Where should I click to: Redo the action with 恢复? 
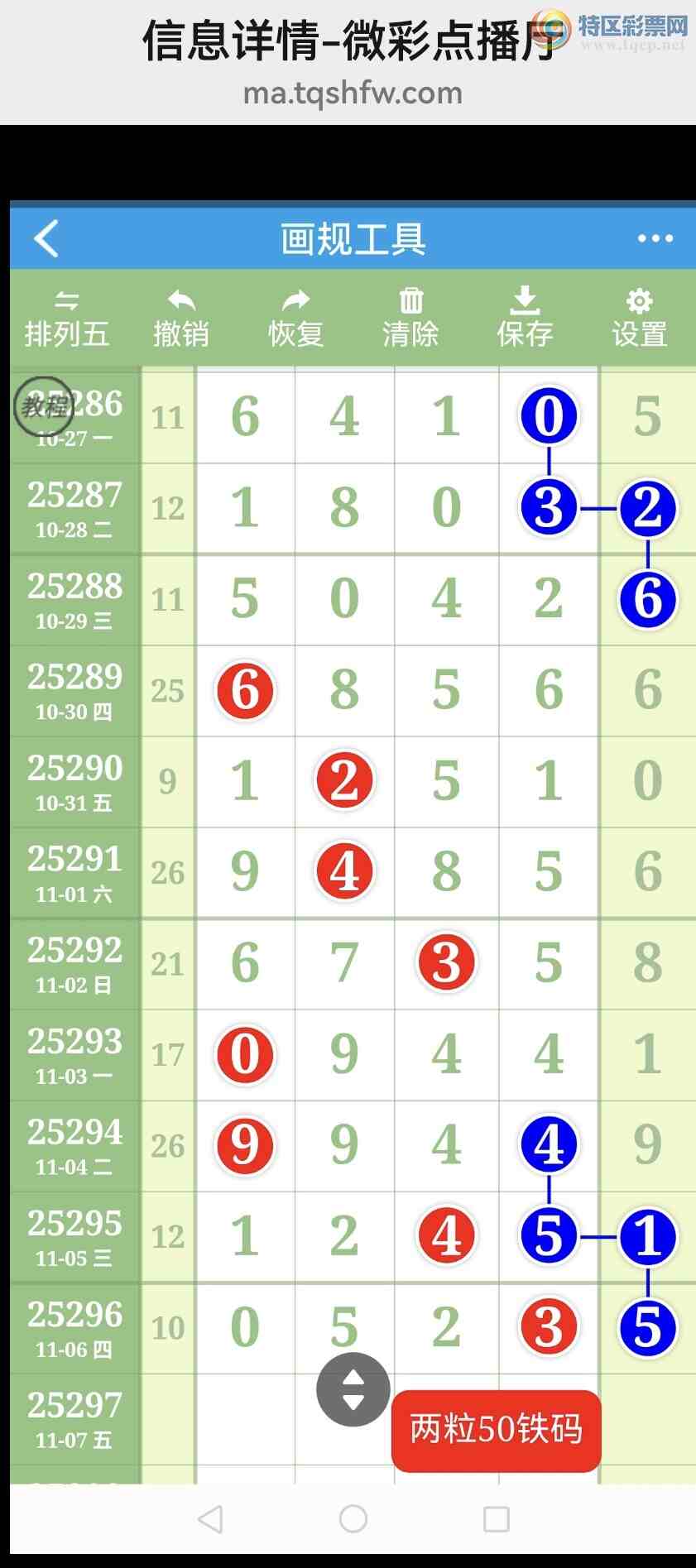click(x=295, y=319)
